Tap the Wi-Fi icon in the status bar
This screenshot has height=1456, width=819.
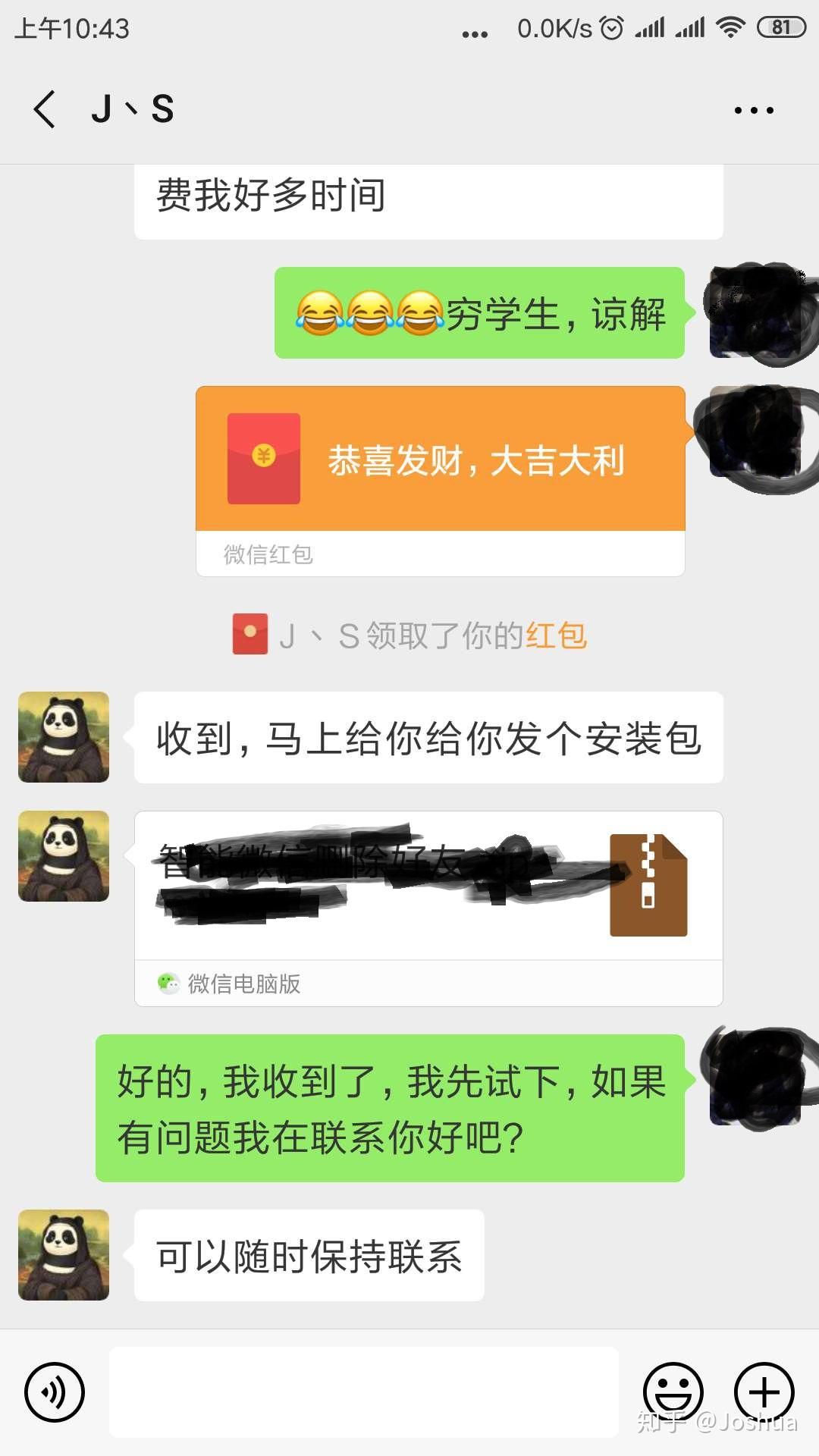click(731, 26)
